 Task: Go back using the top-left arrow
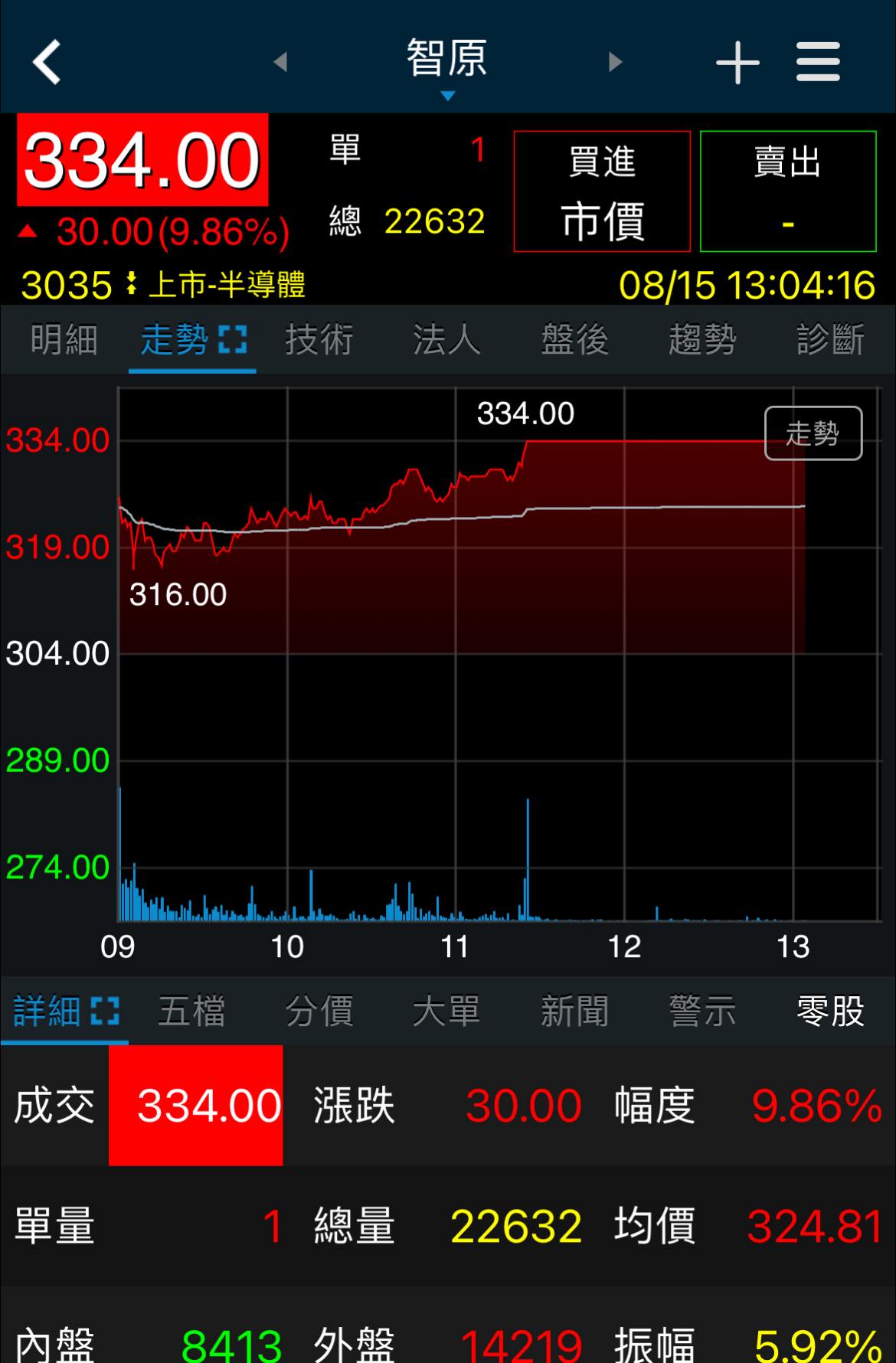pos(47,62)
